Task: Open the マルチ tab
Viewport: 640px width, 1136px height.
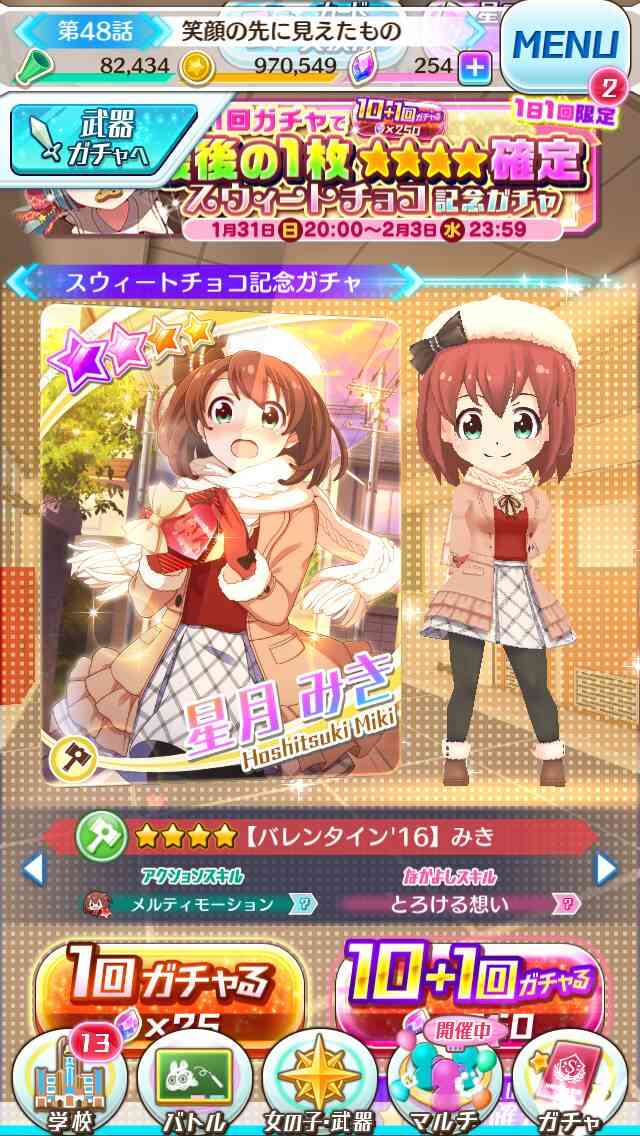Action: [x=444, y=1085]
